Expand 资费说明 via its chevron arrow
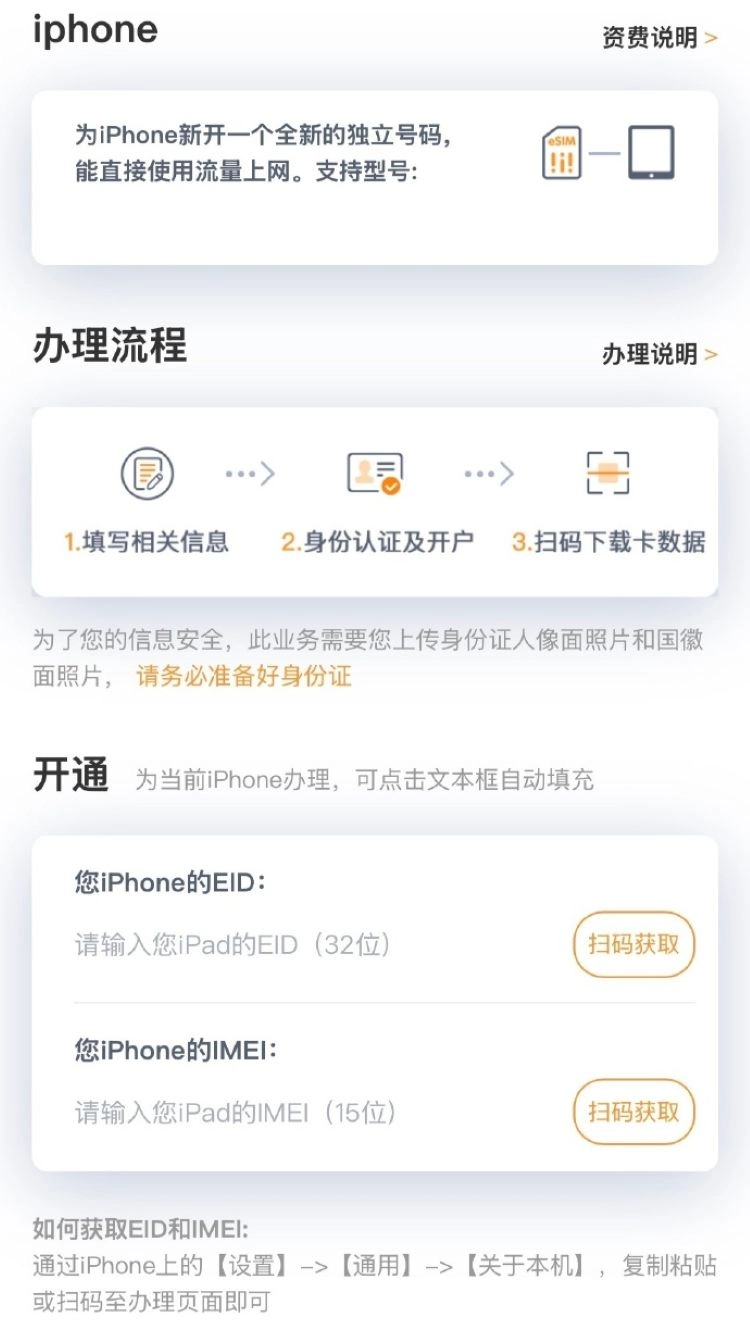 point(709,37)
